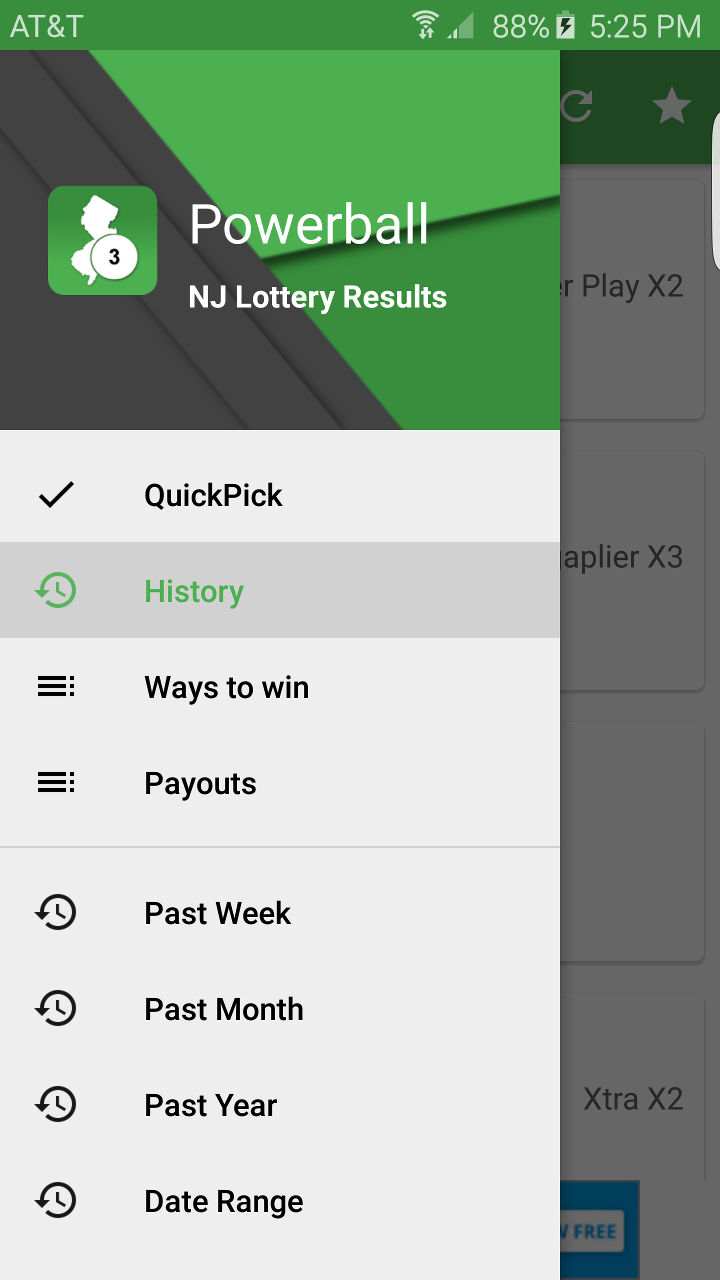
Task: Click the Ways to win list icon
Action: (57, 686)
